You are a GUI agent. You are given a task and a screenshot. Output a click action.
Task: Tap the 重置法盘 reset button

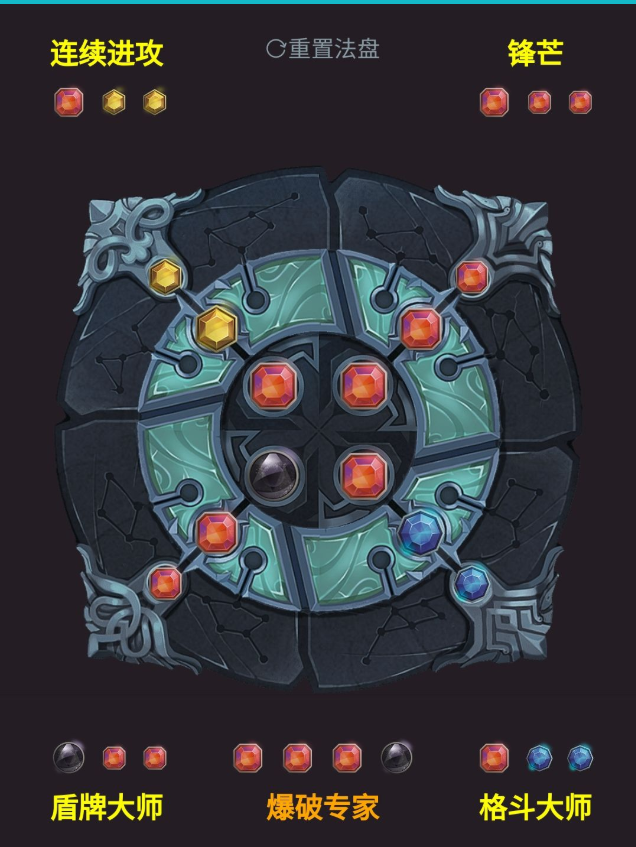(x=323, y=49)
